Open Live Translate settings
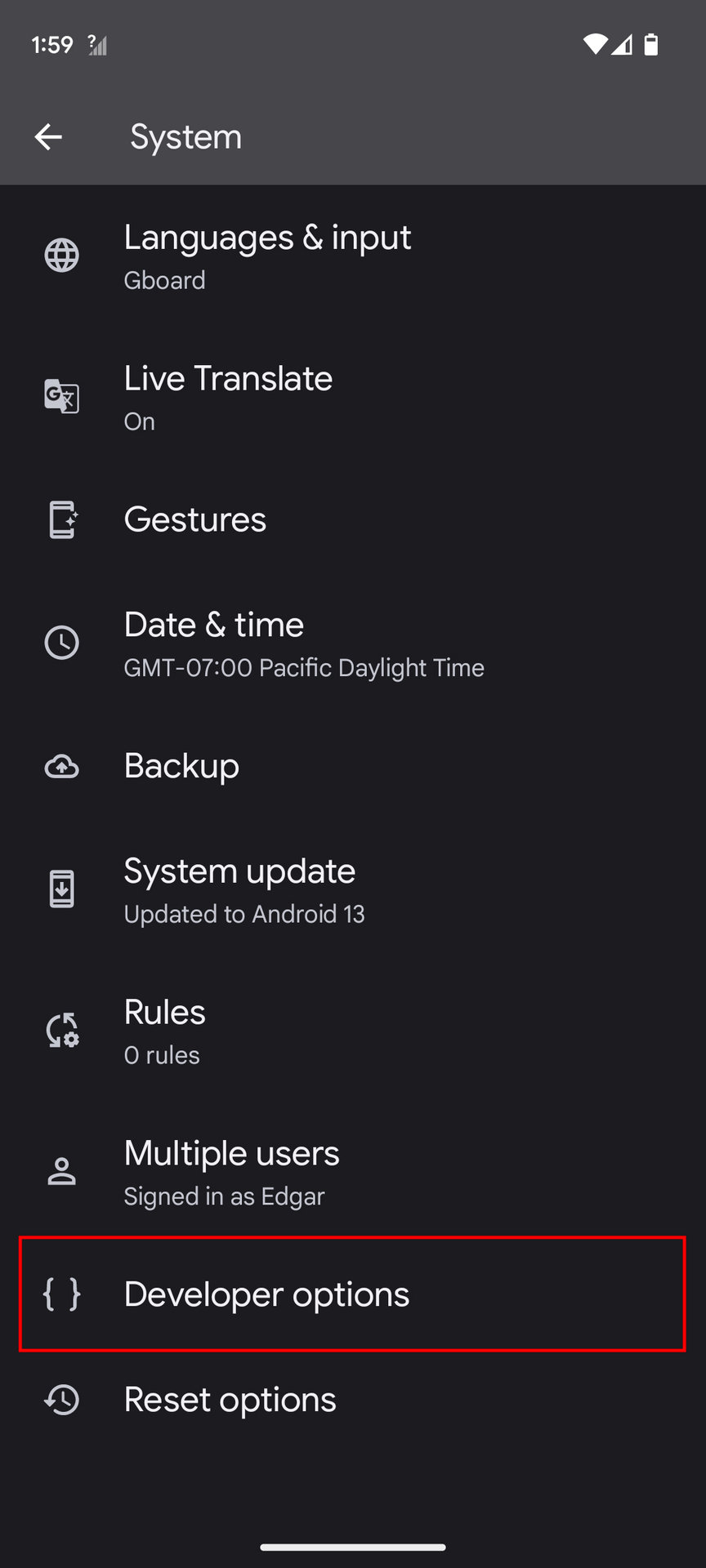Viewport: 706px width, 1568px height. pyautogui.click(x=228, y=398)
